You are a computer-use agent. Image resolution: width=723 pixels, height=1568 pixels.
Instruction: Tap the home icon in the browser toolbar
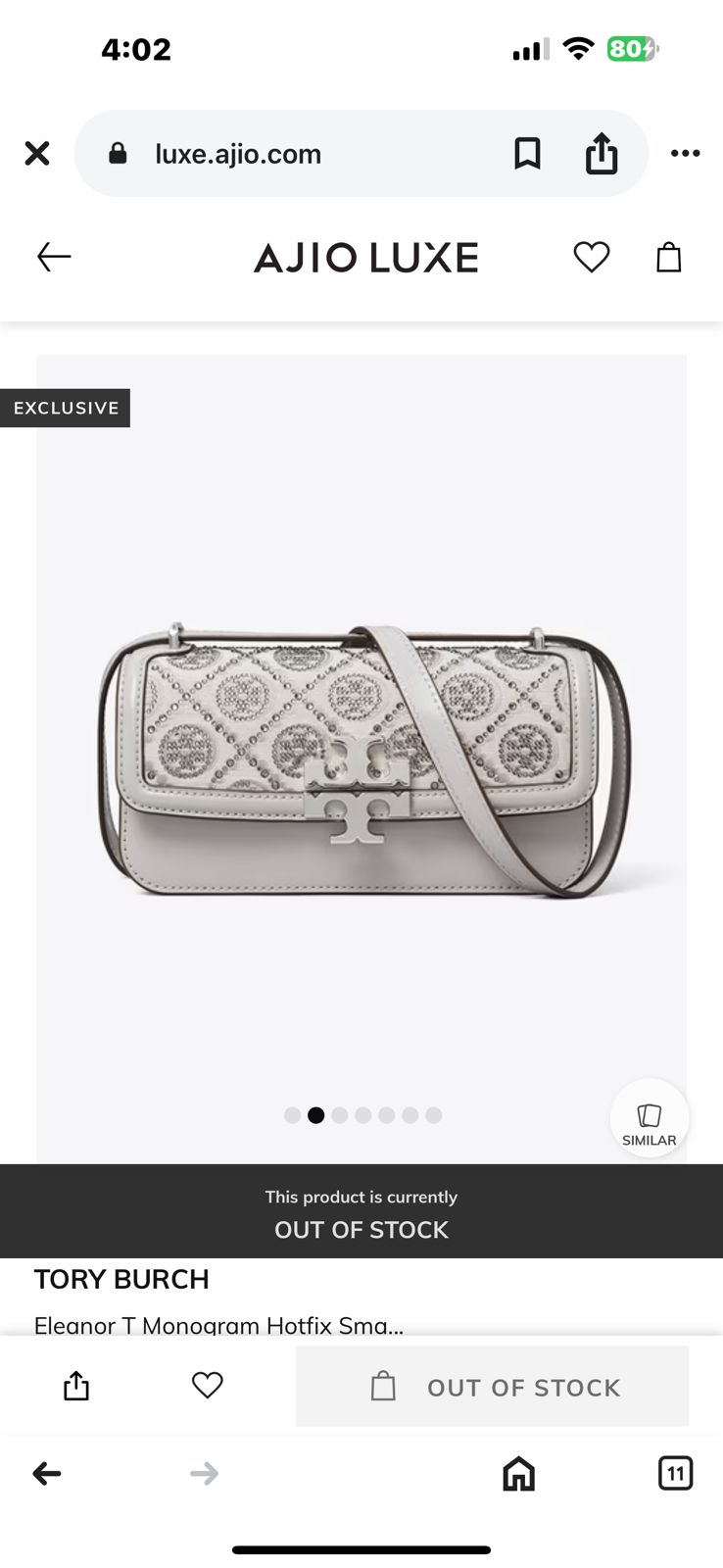tap(519, 1473)
